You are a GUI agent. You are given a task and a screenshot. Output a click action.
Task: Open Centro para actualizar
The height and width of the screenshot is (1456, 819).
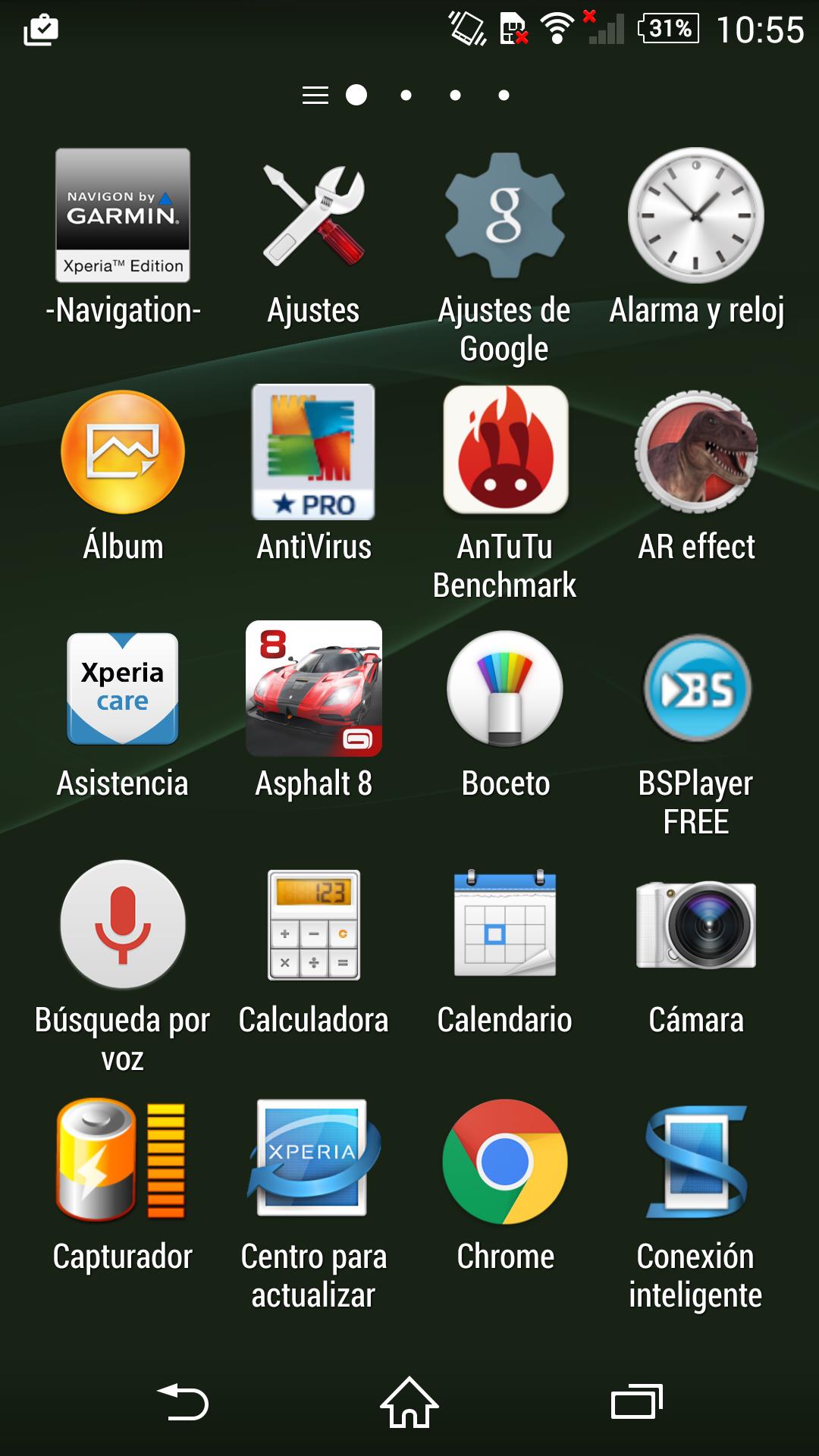[x=314, y=1163]
